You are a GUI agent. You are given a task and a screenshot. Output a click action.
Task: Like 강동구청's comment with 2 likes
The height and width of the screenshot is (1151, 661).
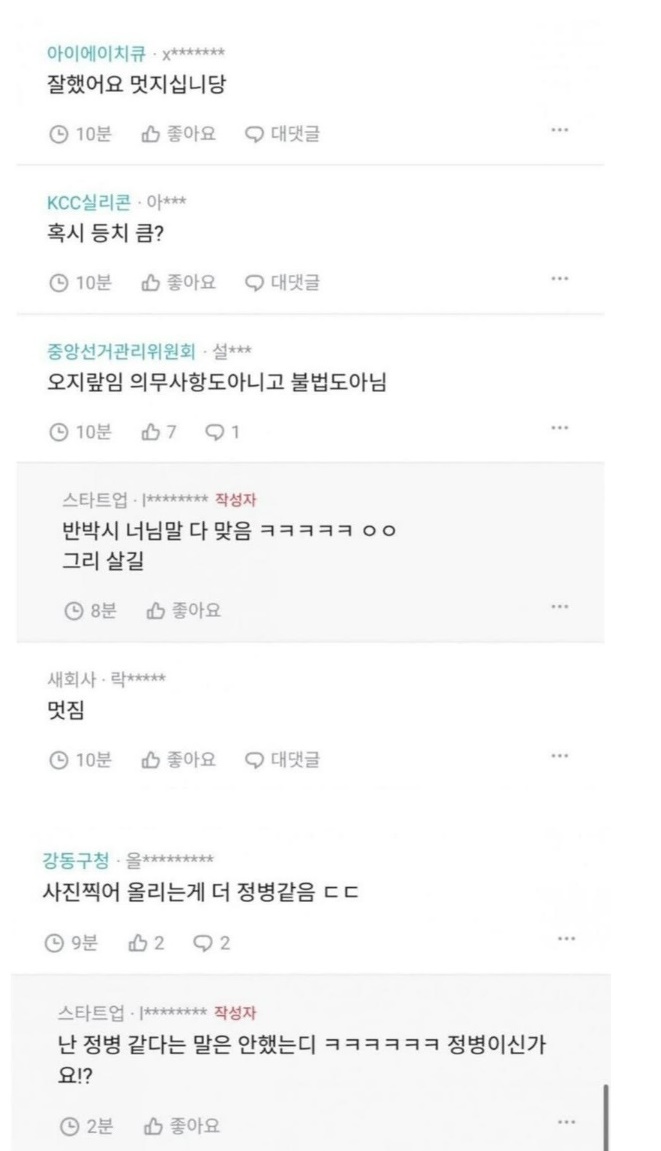point(145,943)
